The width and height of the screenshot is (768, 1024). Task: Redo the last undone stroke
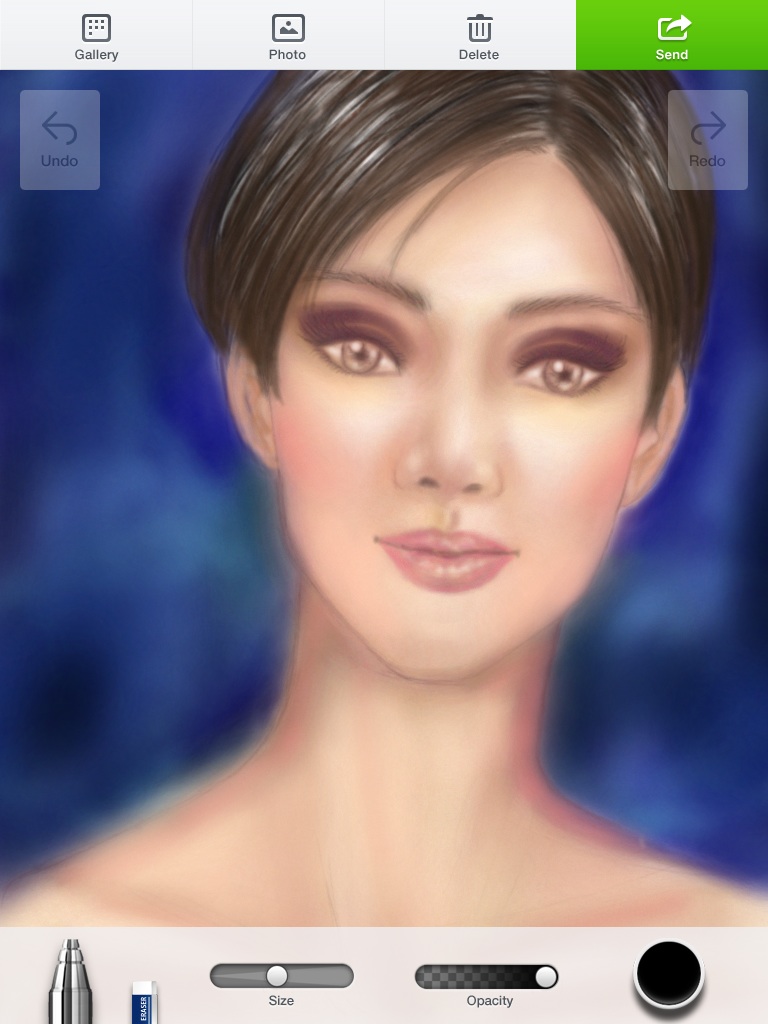pos(707,140)
